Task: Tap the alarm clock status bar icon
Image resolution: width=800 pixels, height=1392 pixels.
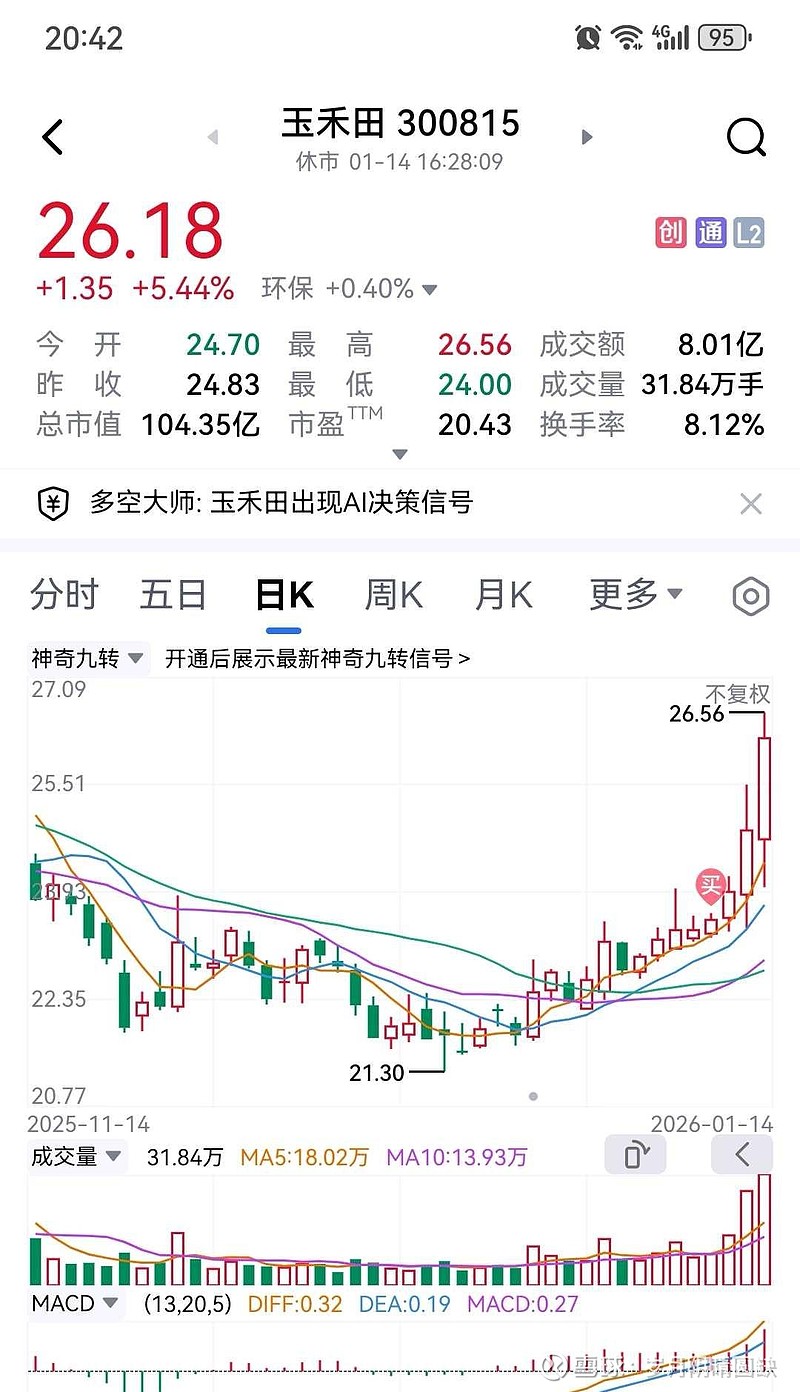Action: pyautogui.click(x=587, y=37)
